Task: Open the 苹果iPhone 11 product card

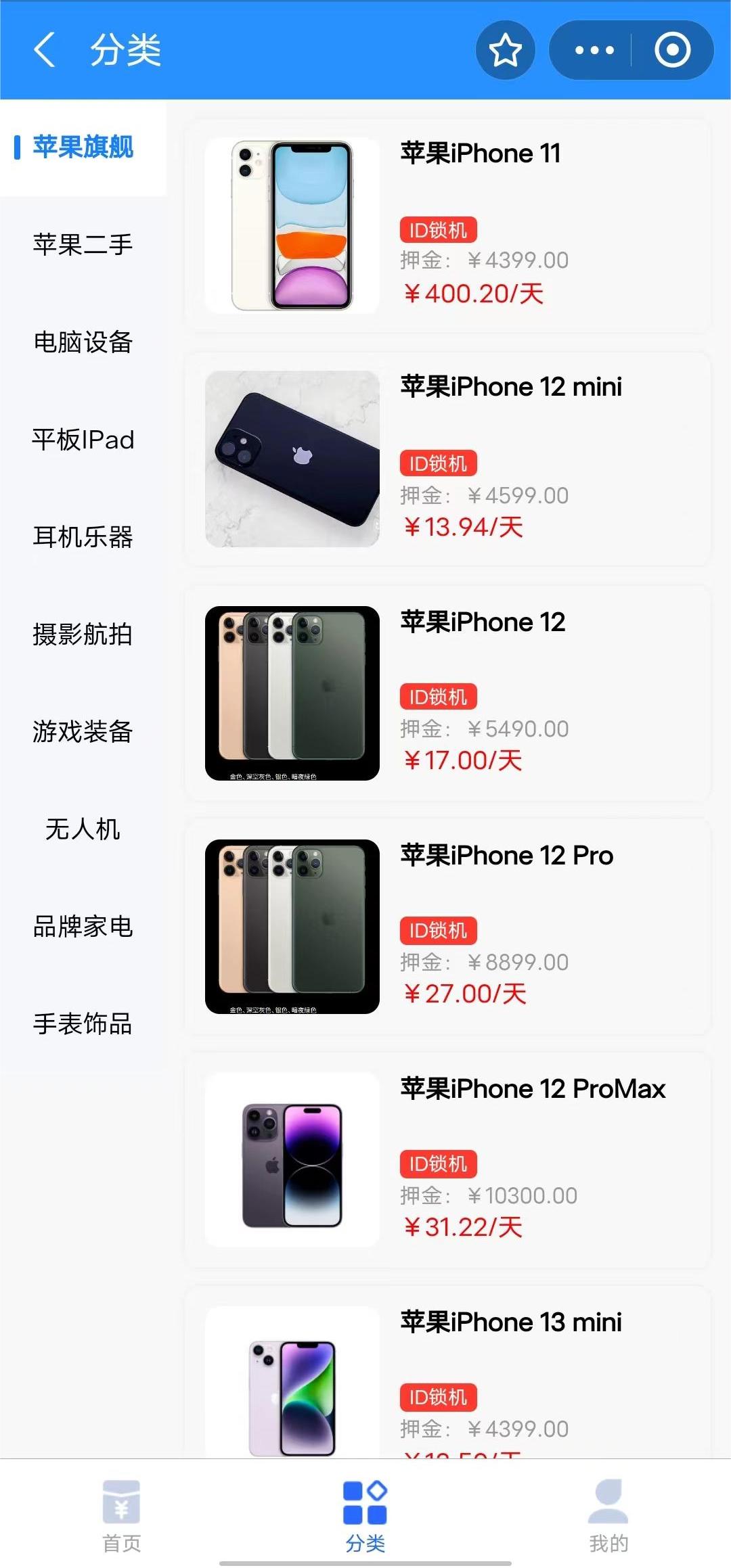Action: (447, 225)
